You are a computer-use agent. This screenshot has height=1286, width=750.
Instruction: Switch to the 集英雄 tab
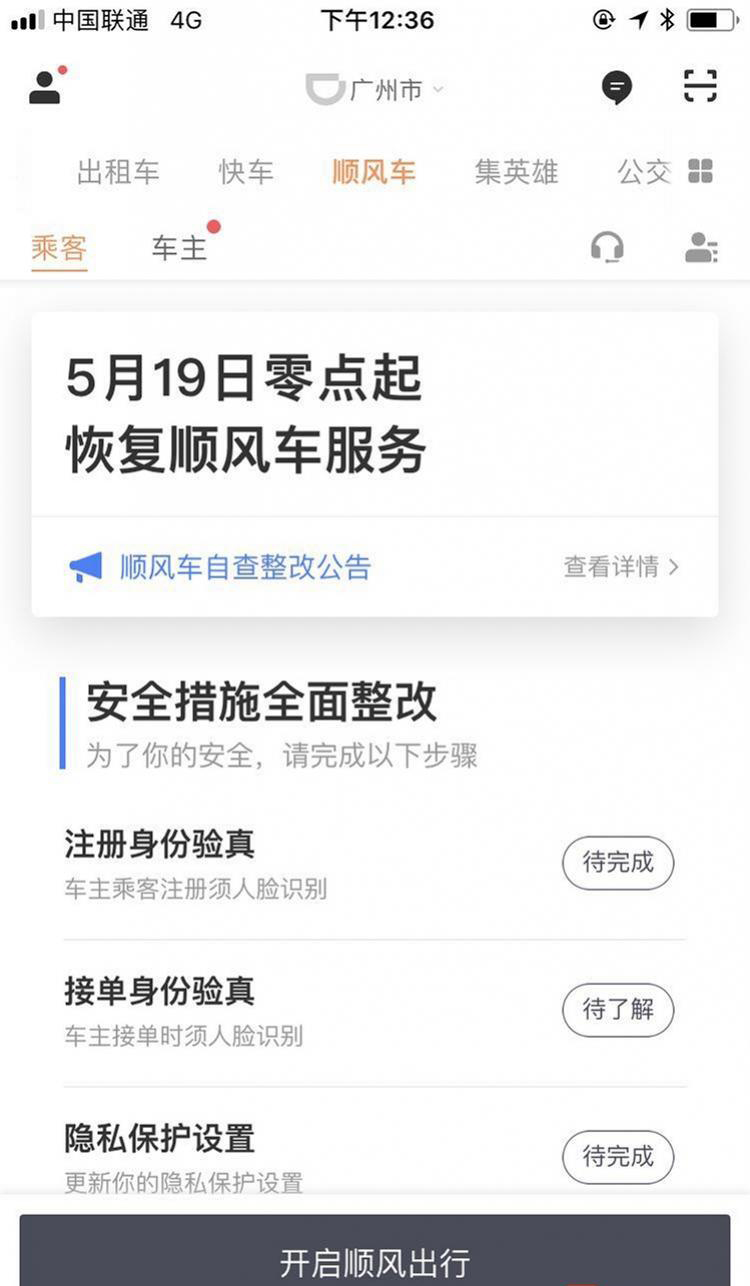pos(516,172)
